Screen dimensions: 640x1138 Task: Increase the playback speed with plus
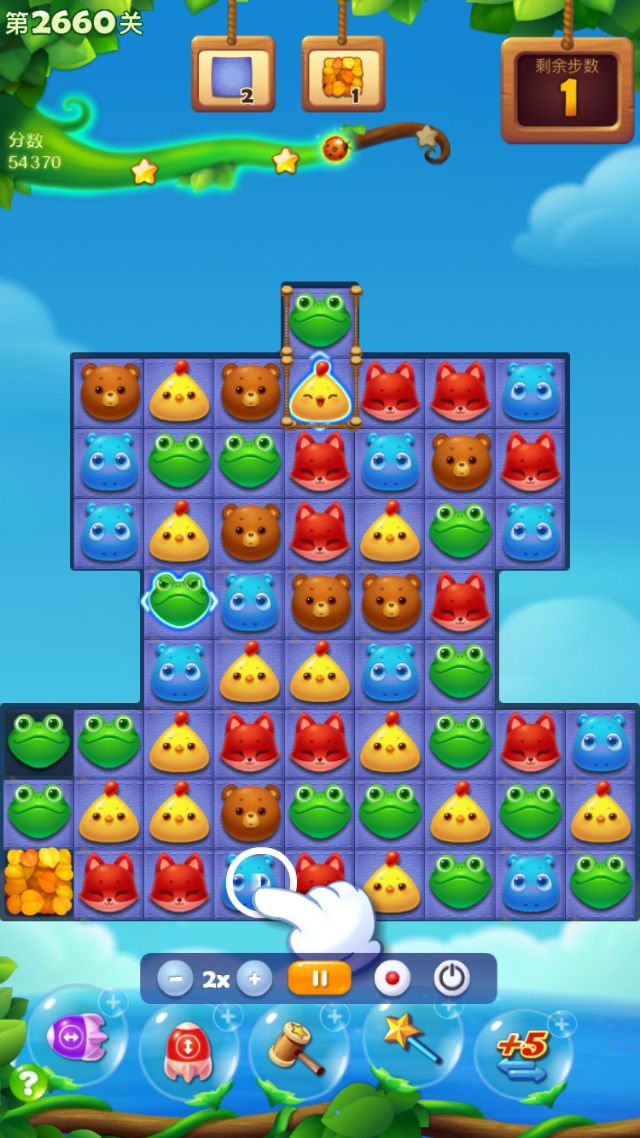tap(254, 979)
